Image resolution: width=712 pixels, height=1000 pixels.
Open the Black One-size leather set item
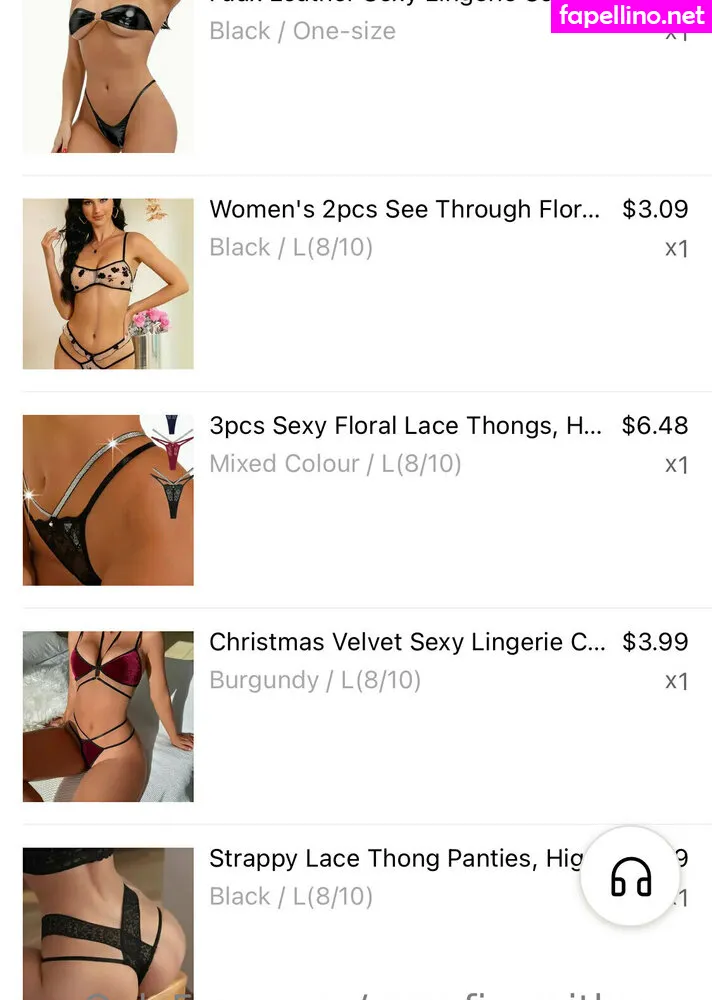pyautogui.click(x=302, y=30)
